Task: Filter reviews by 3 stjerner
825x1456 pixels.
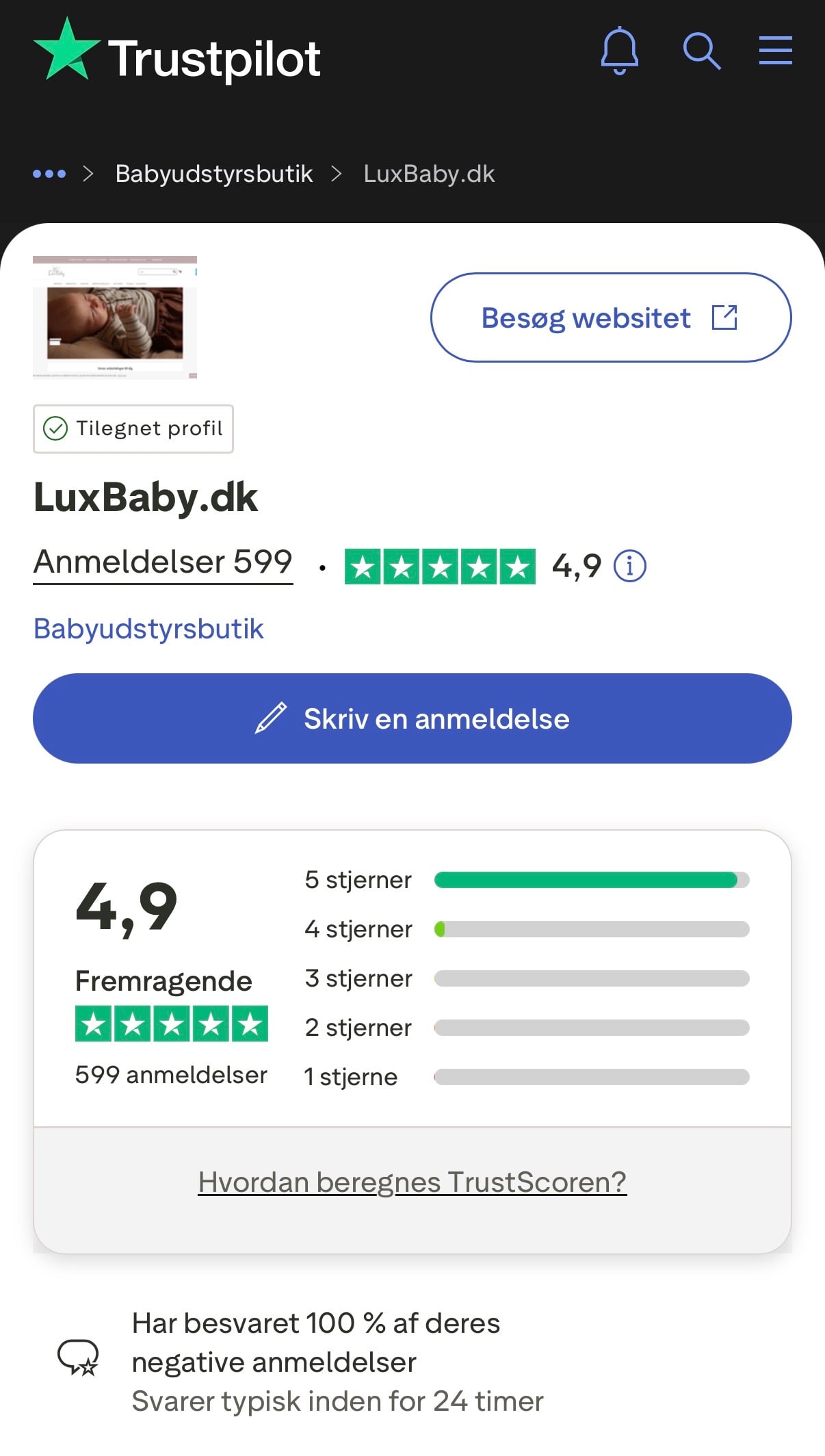Action: pos(527,978)
